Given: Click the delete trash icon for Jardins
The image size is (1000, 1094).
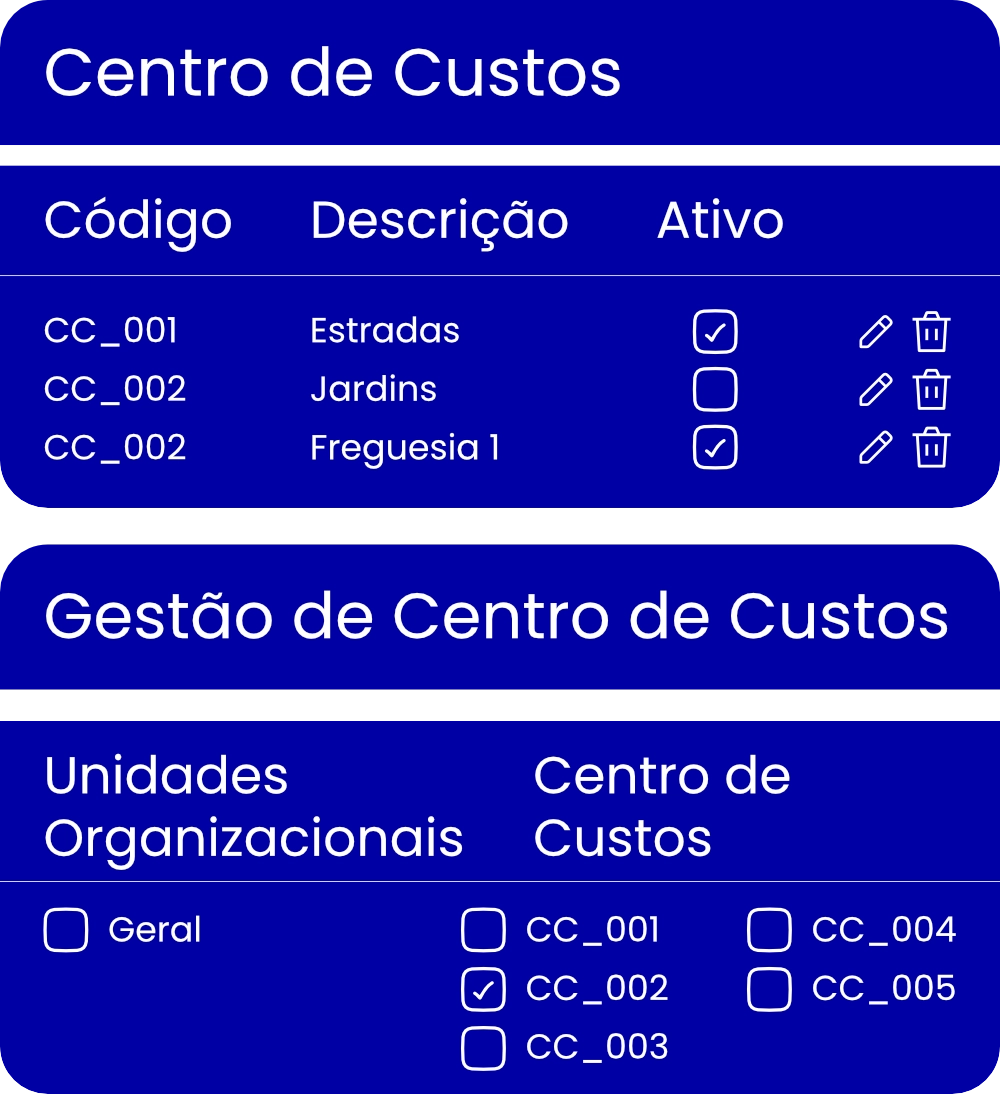Looking at the screenshot, I should click(930, 389).
